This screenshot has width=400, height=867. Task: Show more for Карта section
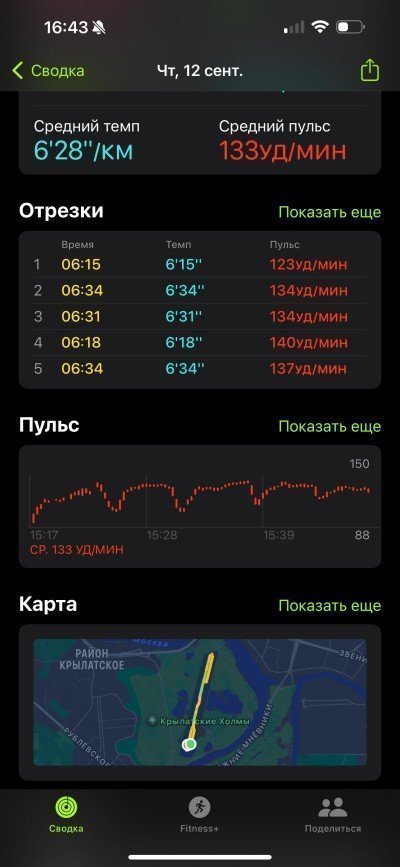click(x=330, y=605)
